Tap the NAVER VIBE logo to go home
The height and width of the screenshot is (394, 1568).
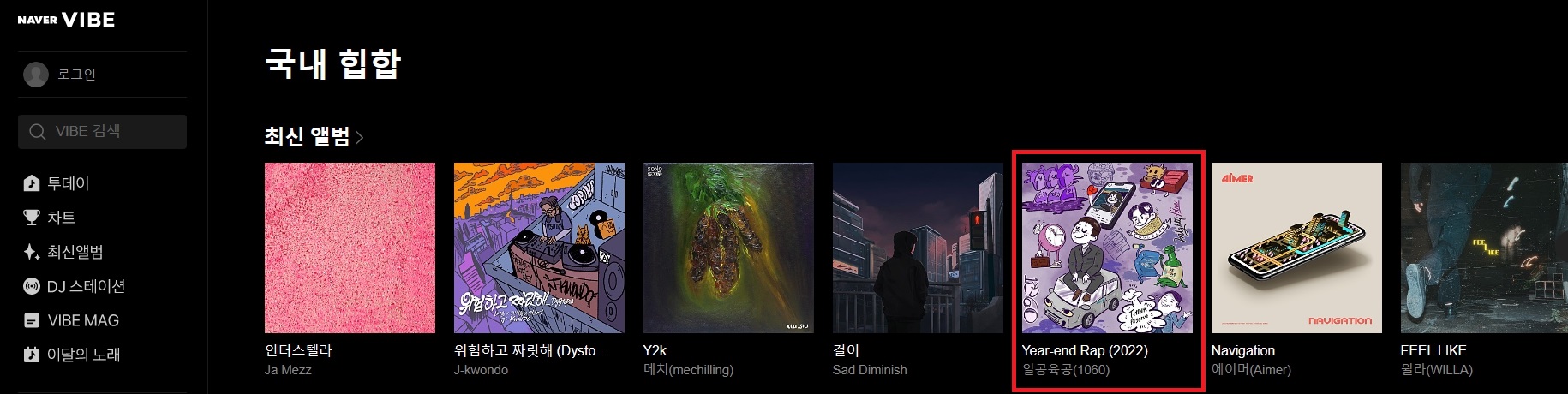tap(66, 20)
